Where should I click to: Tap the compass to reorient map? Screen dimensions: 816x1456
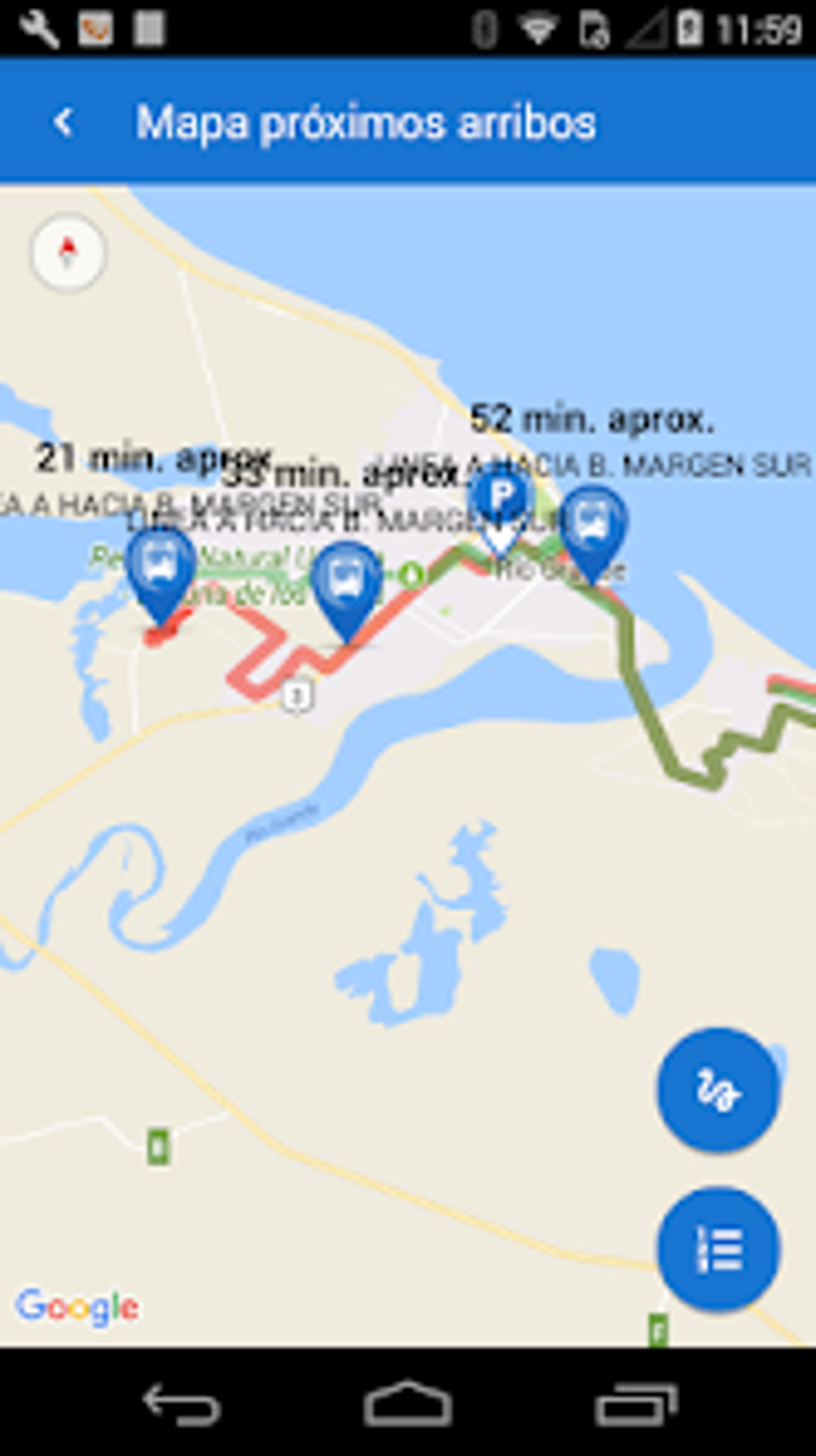68,252
